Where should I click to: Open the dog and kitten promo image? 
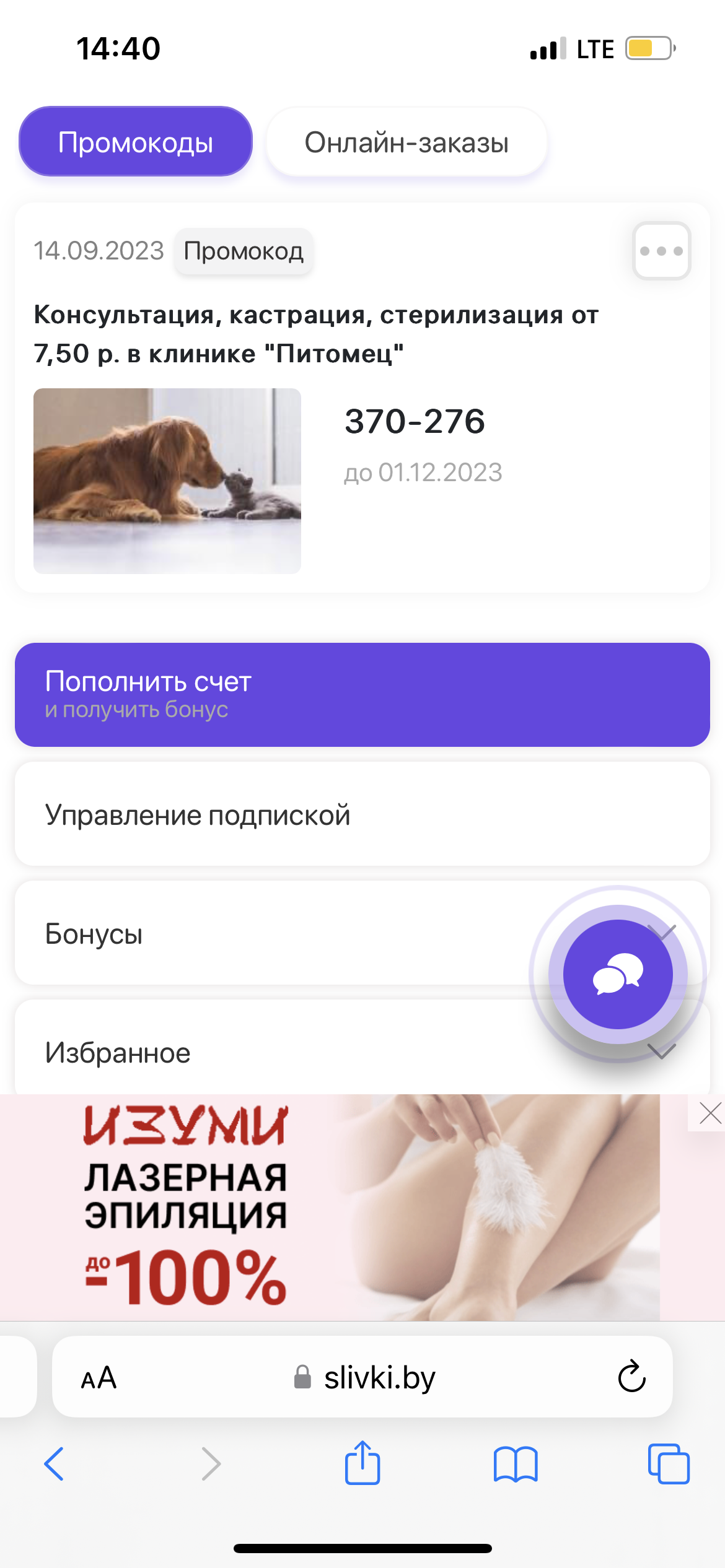click(x=167, y=481)
